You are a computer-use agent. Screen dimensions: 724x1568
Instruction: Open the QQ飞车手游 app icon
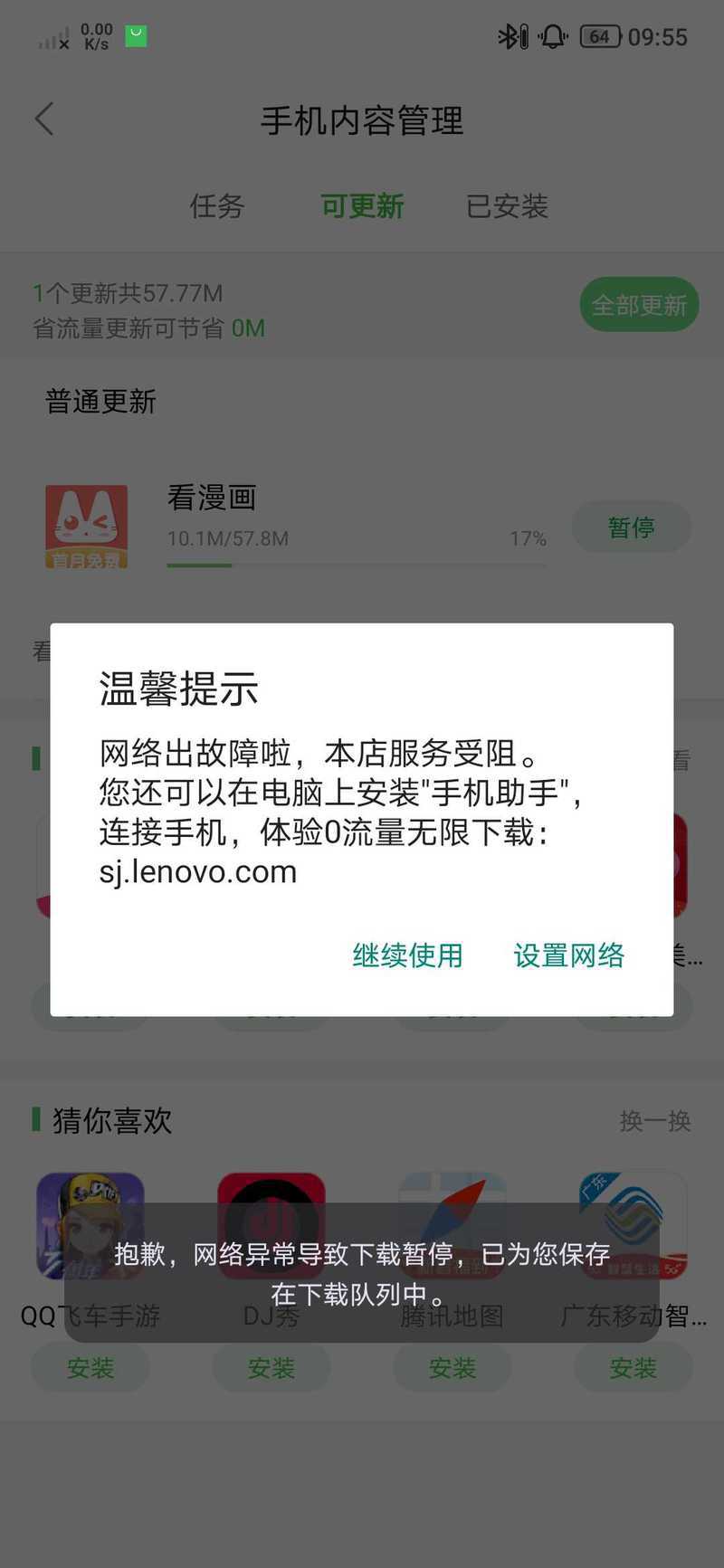(x=90, y=1226)
